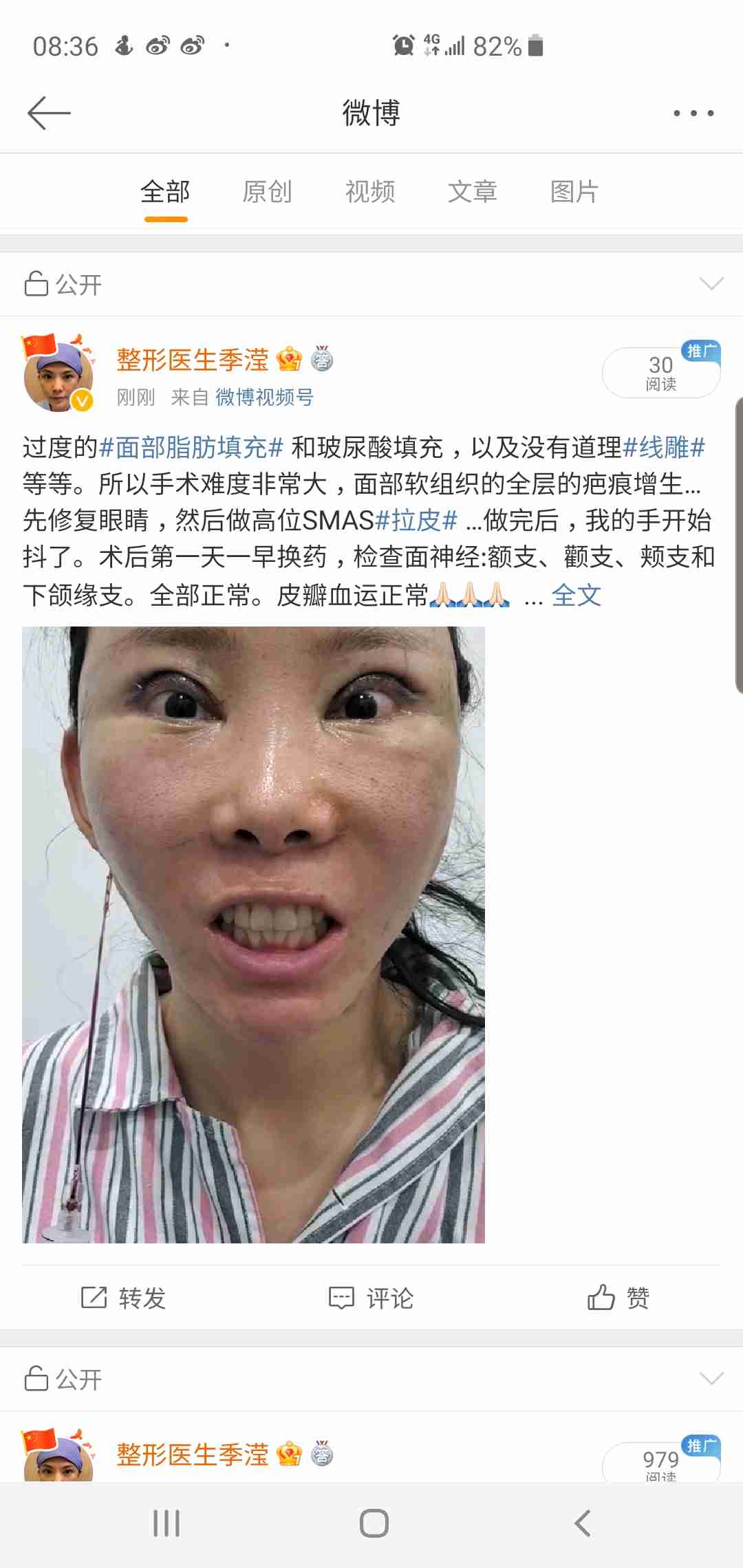Switch to the 文章 tab
The width and height of the screenshot is (743, 1568).
(x=472, y=192)
